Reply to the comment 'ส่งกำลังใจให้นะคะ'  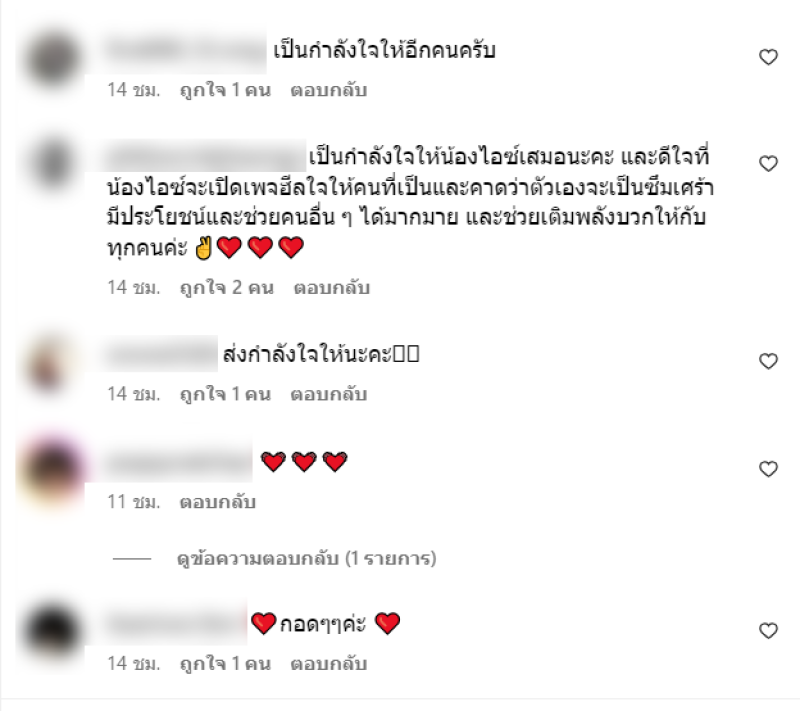click(329, 394)
